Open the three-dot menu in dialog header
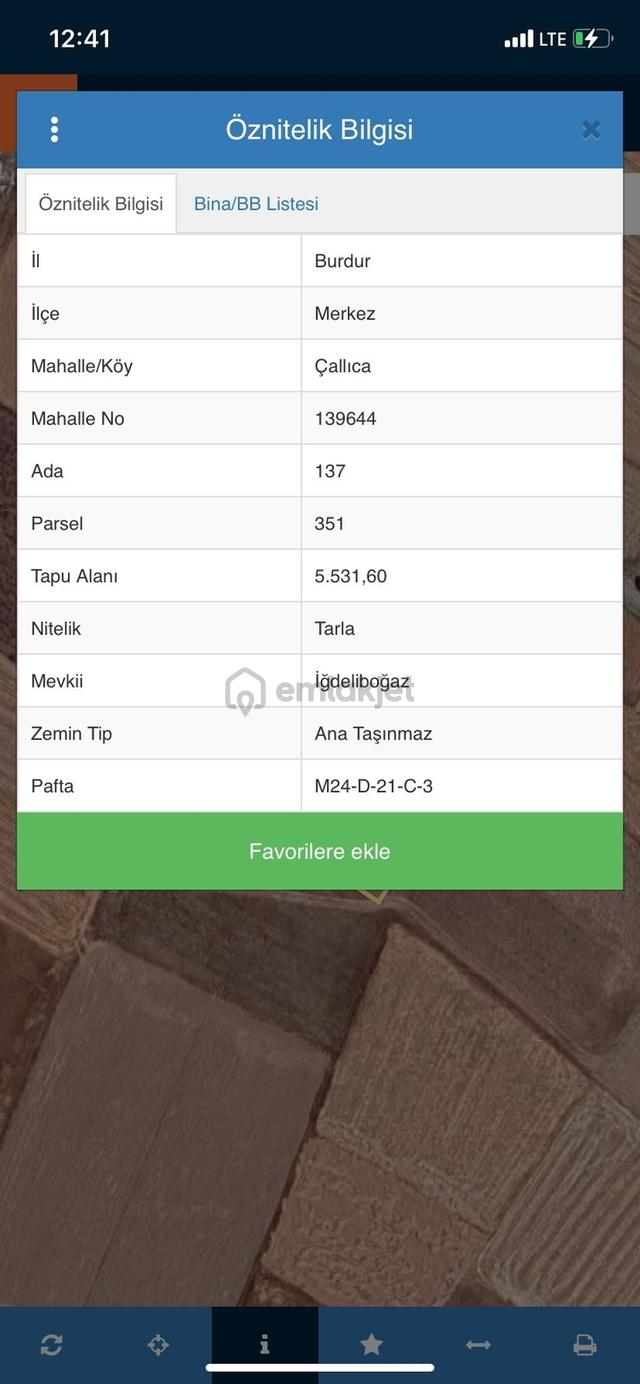The height and width of the screenshot is (1384, 640). [x=54, y=130]
